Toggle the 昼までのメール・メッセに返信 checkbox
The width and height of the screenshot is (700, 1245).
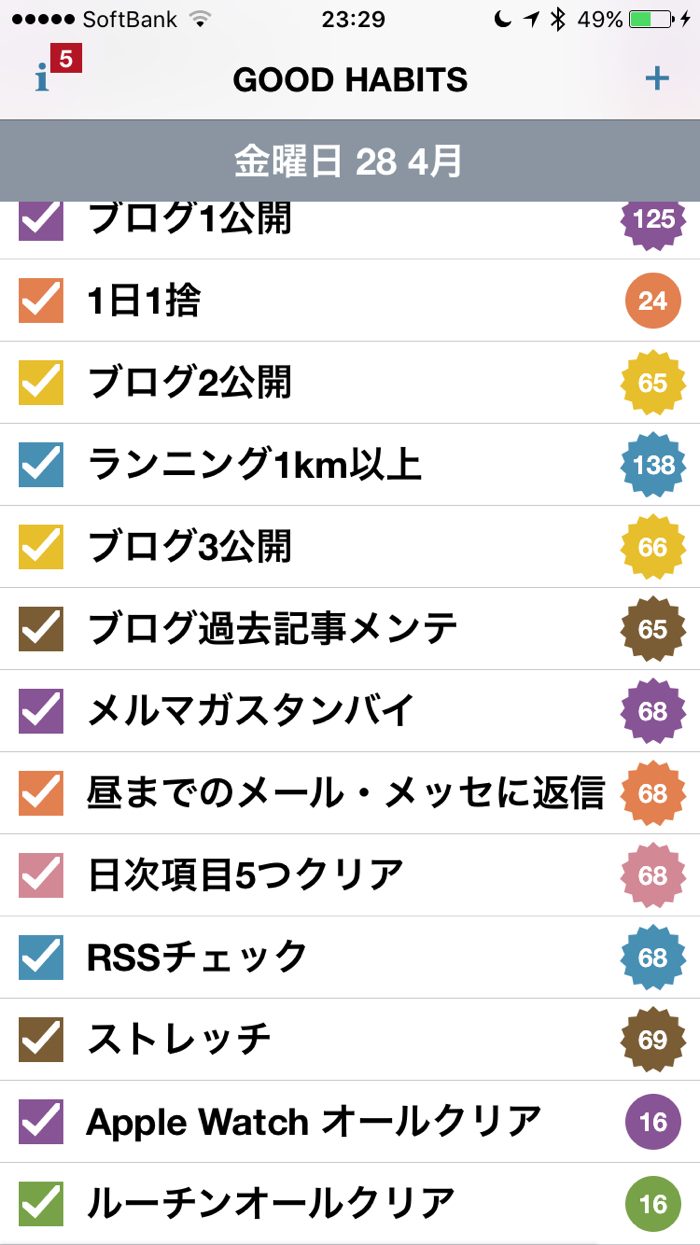point(41,793)
